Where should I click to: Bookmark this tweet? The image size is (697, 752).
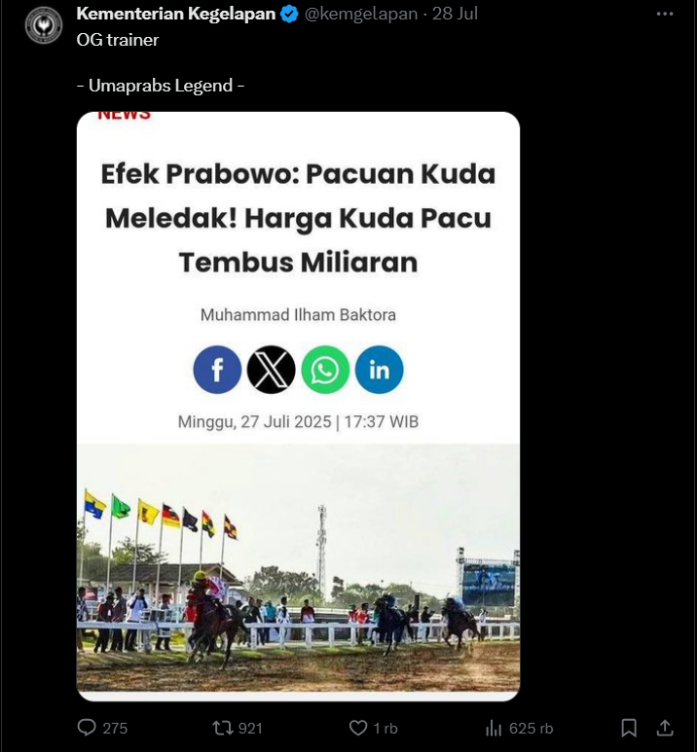pos(629,728)
